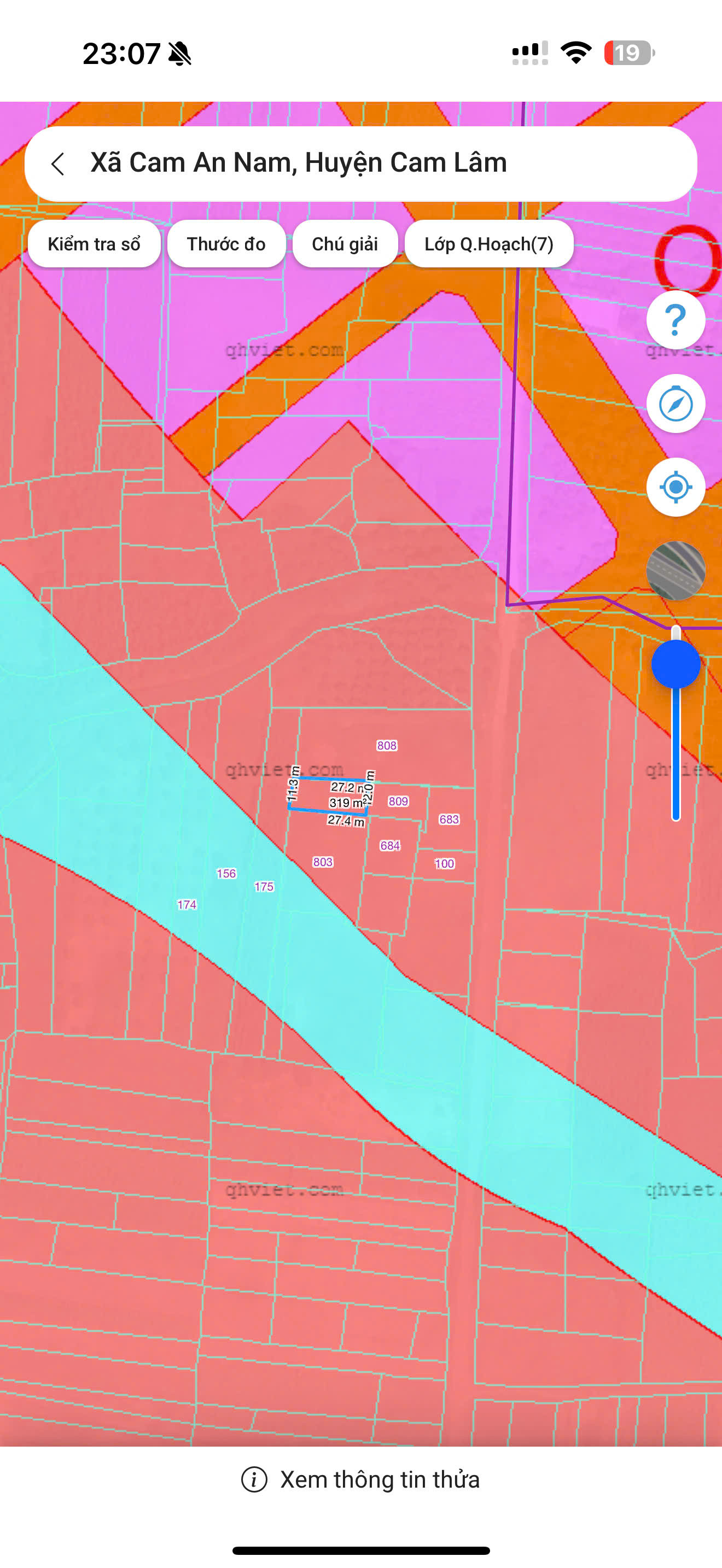Go back using the arrow icon
Viewport: 722px width, 1568px height.
click(x=58, y=163)
